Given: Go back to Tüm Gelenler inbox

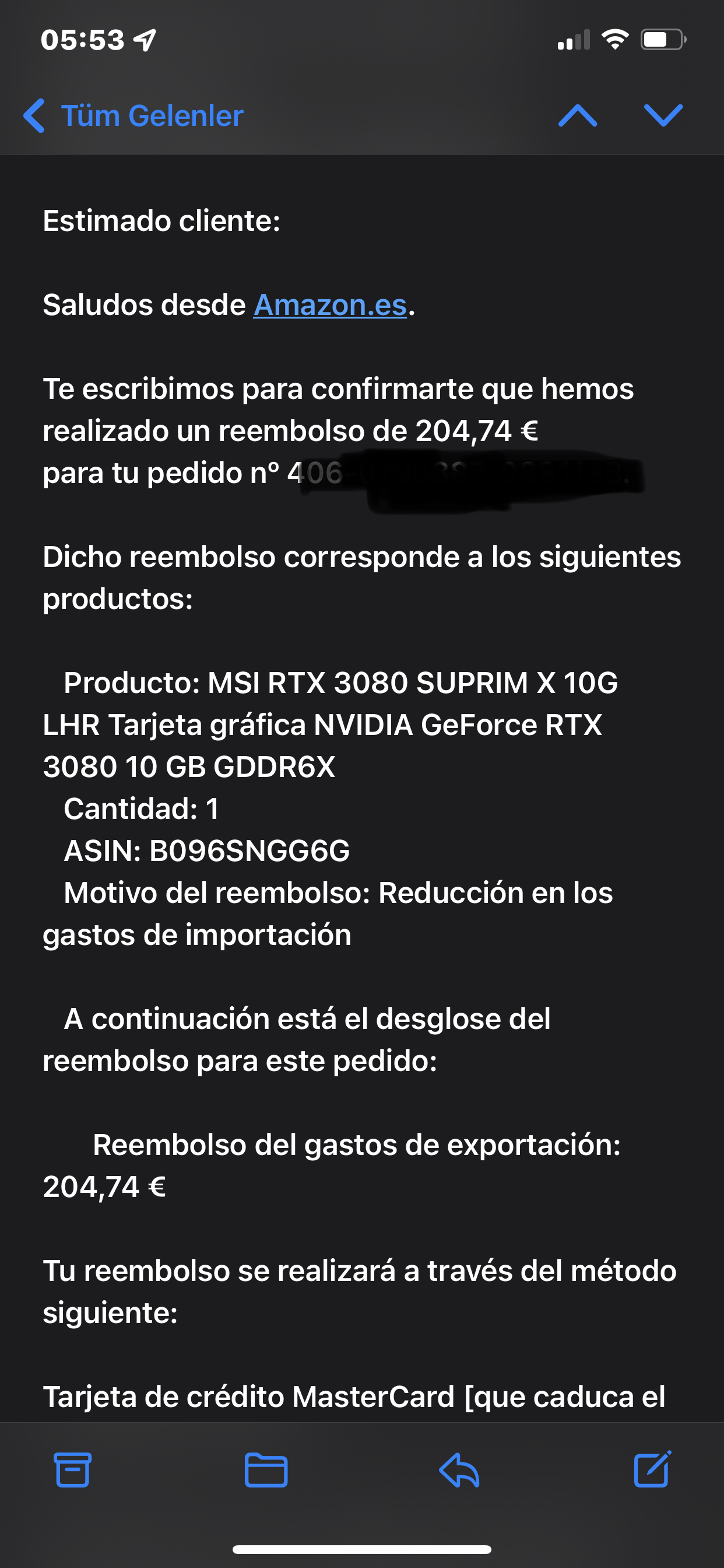Looking at the screenshot, I should coord(133,116).
